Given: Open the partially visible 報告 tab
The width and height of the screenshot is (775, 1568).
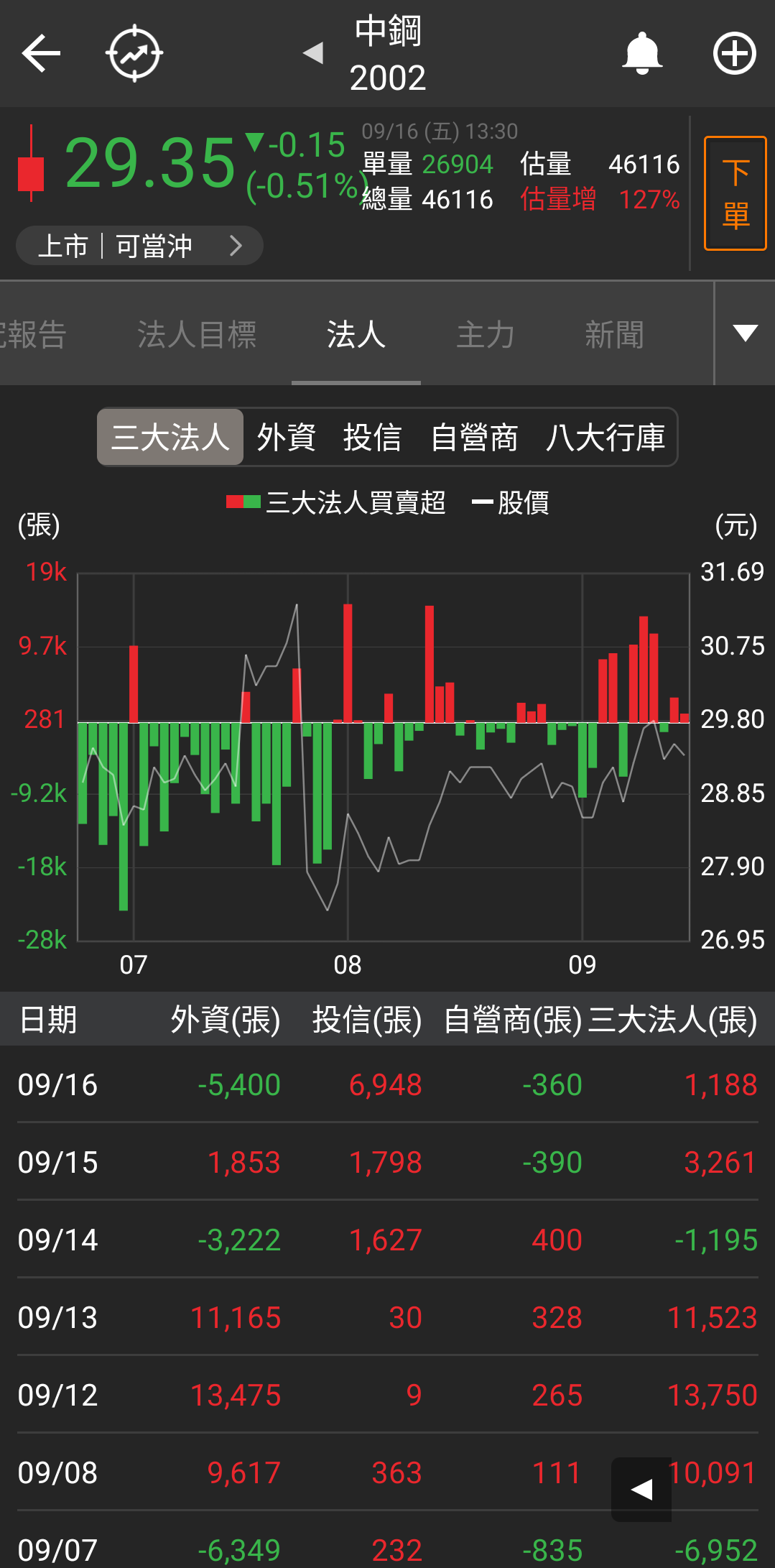Looking at the screenshot, I should tap(32, 334).
